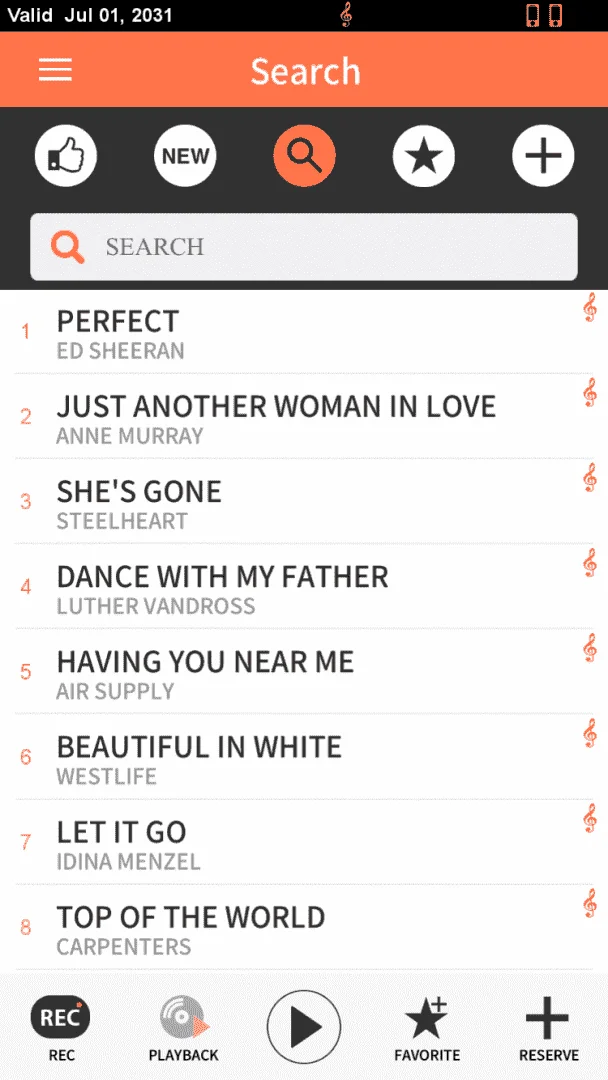Select the magnifier search tab
The image size is (608, 1080).
(304, 156)
